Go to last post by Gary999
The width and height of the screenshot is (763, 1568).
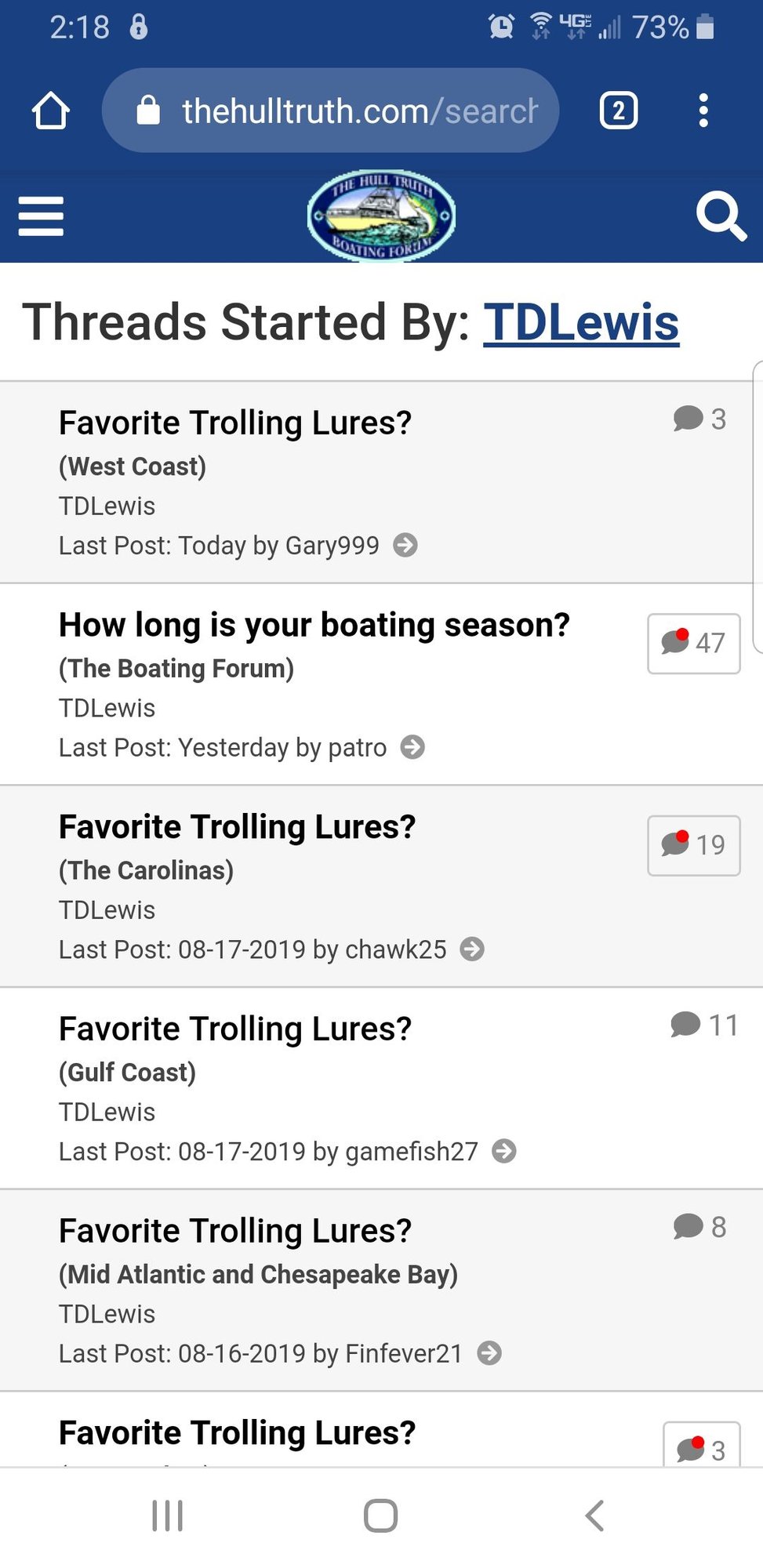[405, 545]
